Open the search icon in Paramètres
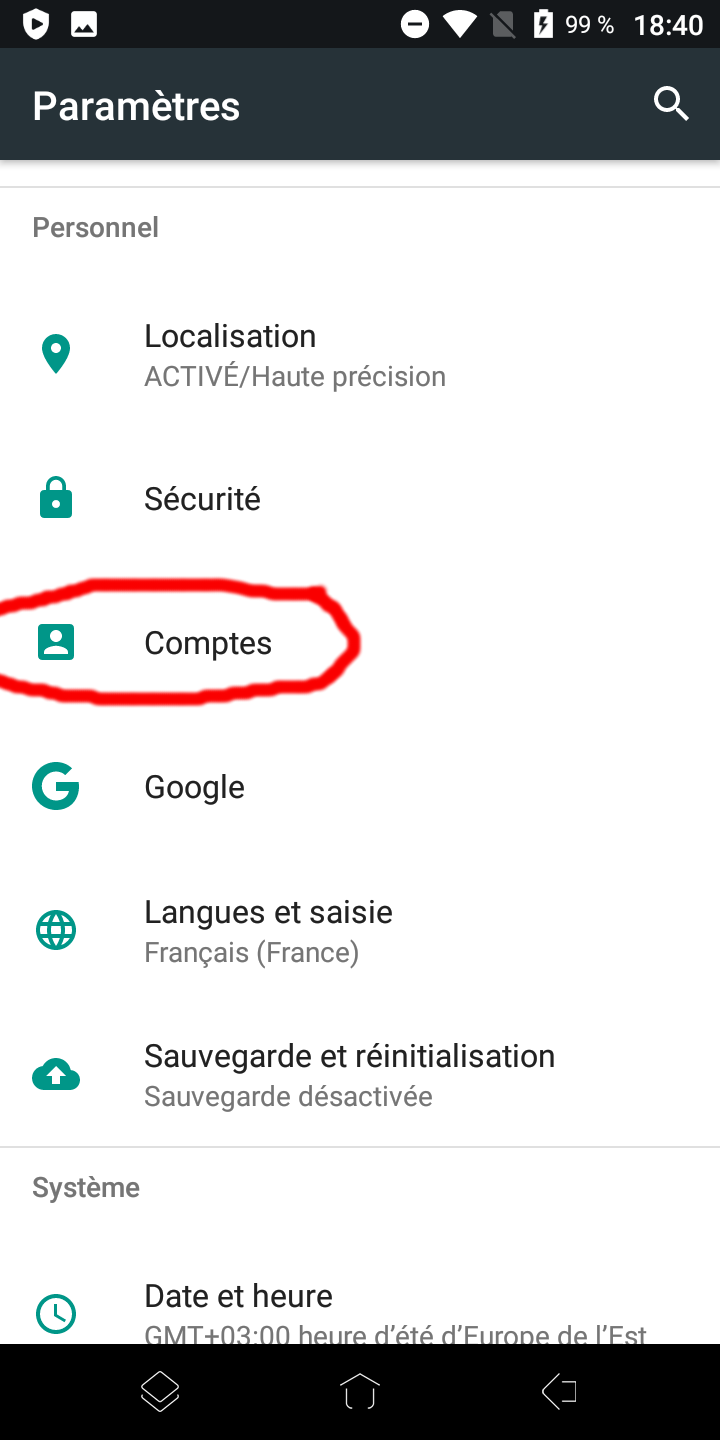Image resolution: width=720 pixels, height=1440 pixels. tap(671, 104)
